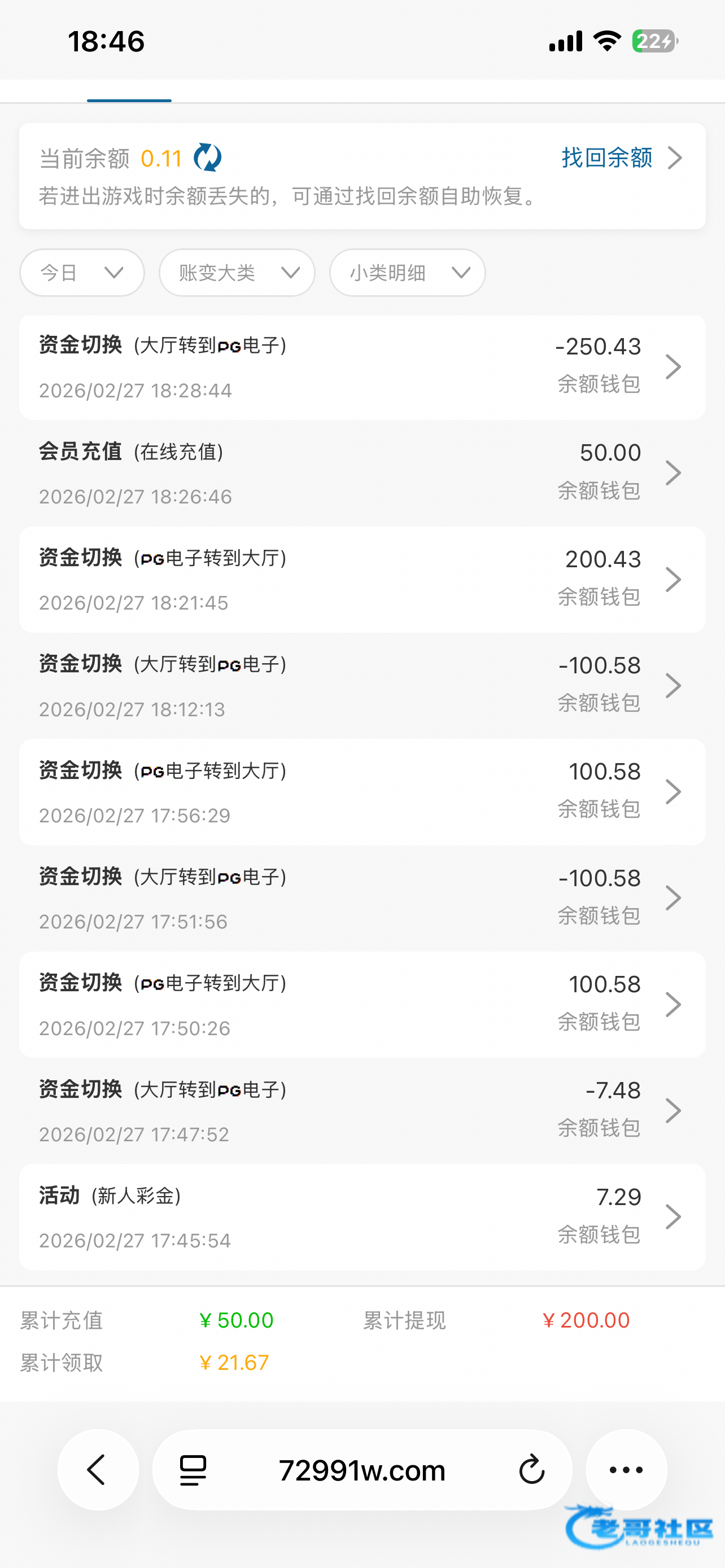View the 100.58 record at 17:56:29
The width and height of the screenshot is (725, 1568).
(362, 792)
